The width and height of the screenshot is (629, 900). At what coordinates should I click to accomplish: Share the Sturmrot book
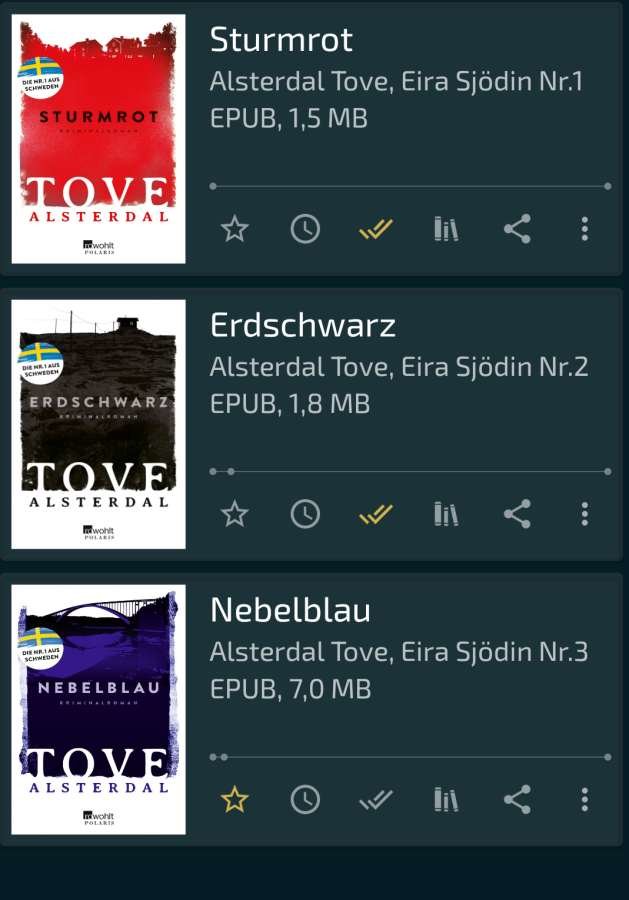pyautogui.click(x=517, y=229)
